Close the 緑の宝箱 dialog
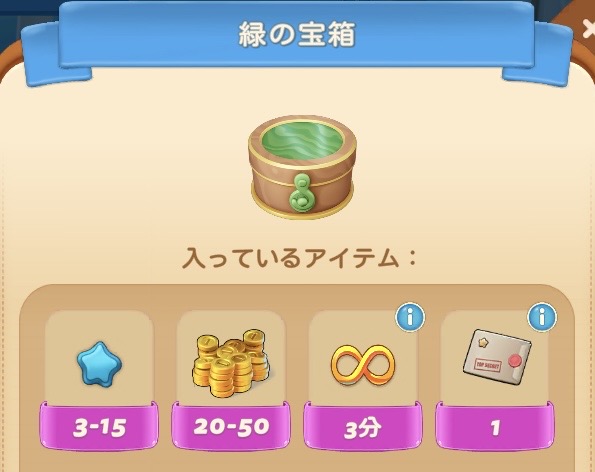The height and width of the screenshot is (472, 595). [589, 30]
